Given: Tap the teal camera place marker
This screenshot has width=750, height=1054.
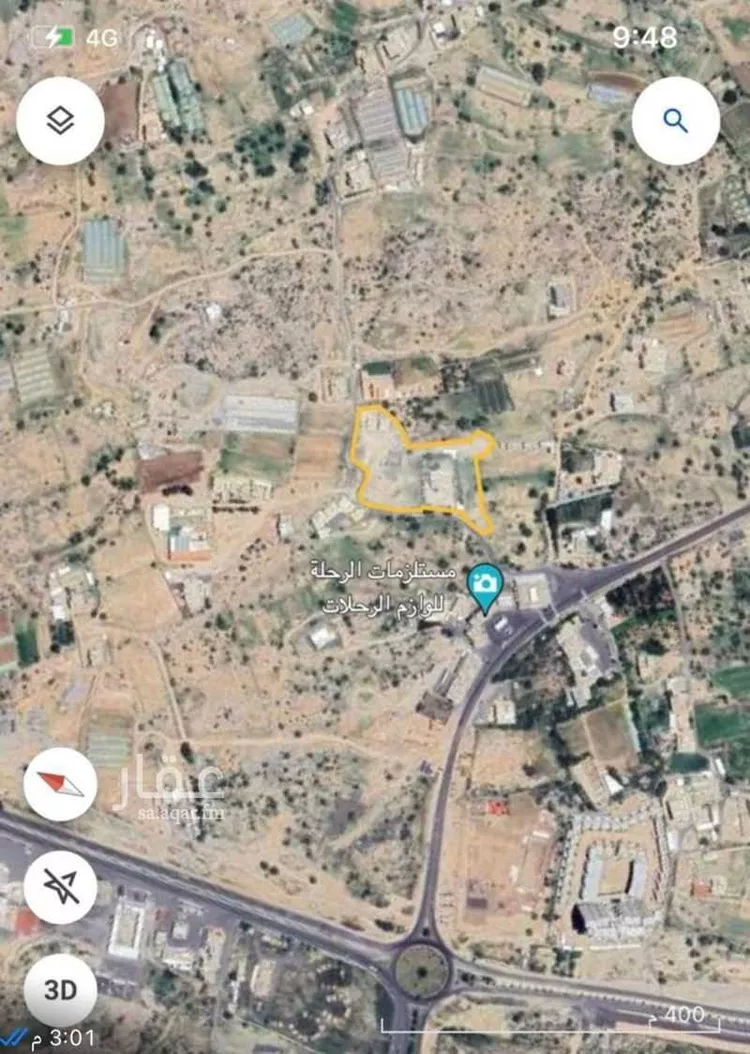Looking at the screenshot, I should click(x=487, y=580).
